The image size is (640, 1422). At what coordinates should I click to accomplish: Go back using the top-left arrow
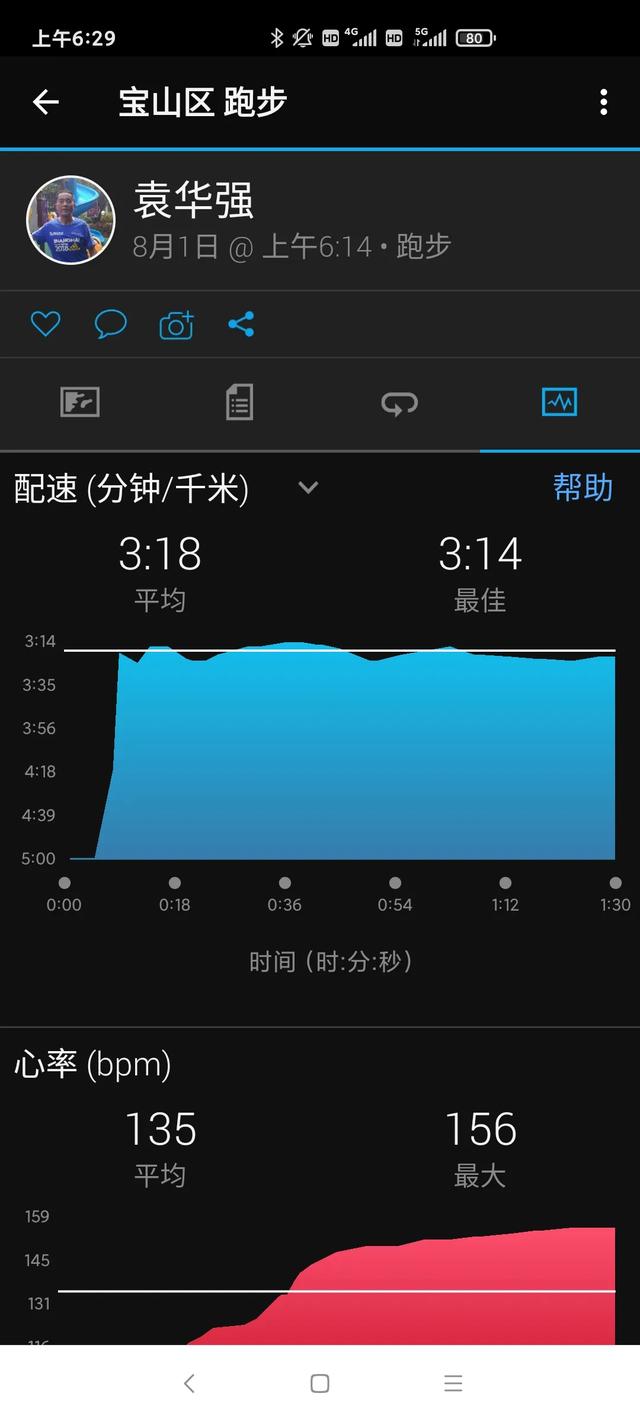[46, 102]
